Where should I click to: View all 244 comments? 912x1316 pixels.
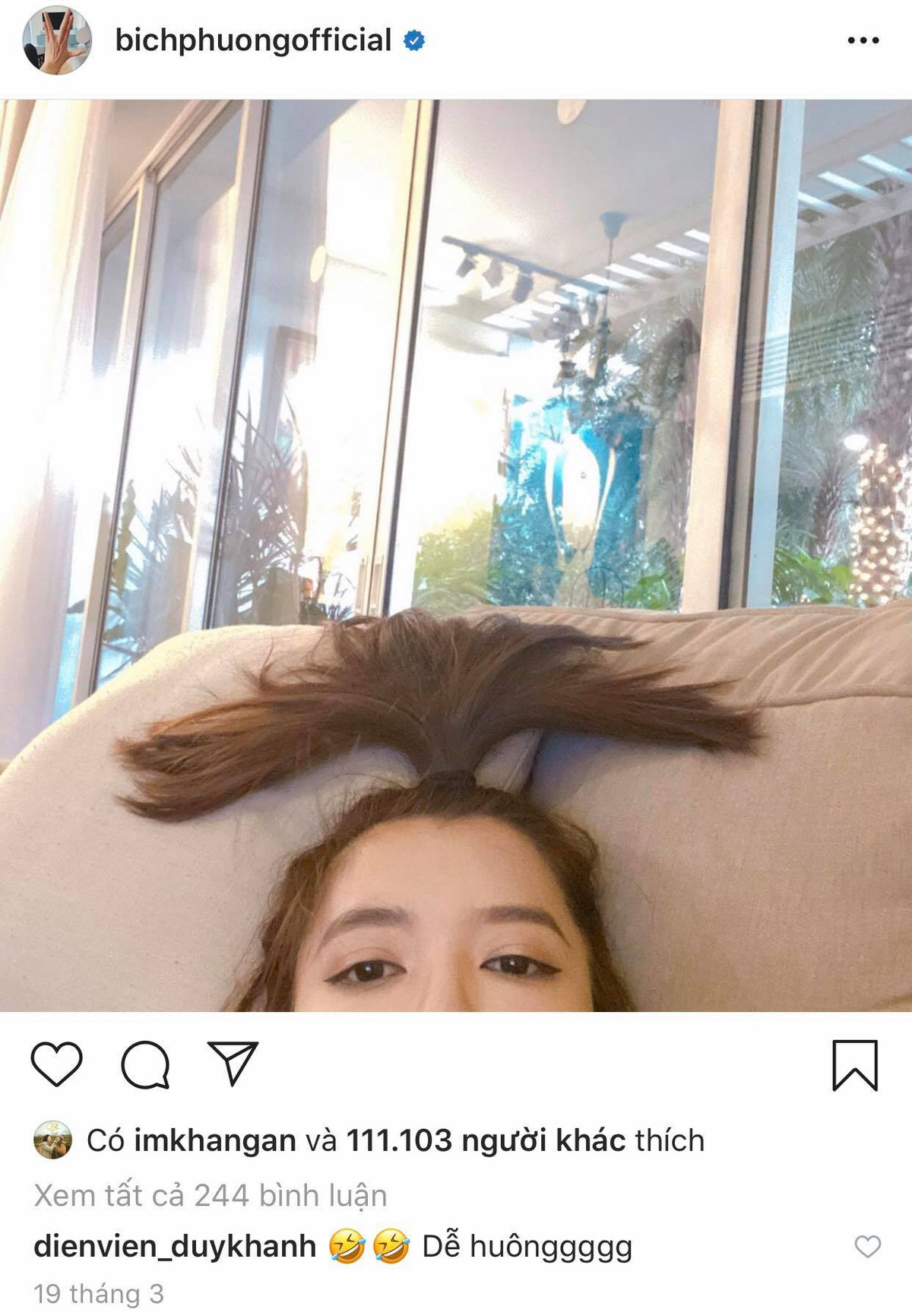211,1195
